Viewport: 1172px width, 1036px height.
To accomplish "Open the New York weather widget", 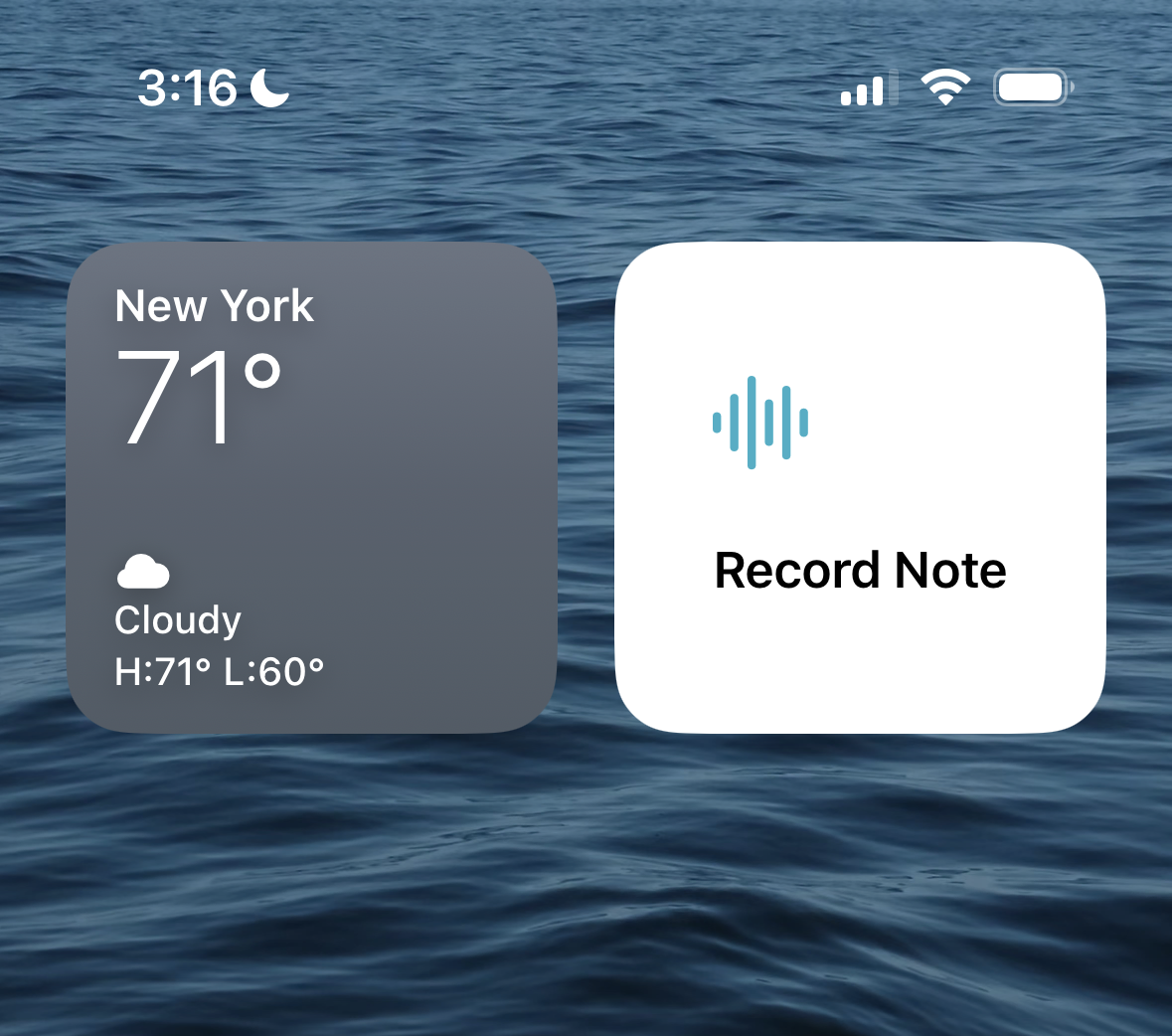I will tap(311, 488).
